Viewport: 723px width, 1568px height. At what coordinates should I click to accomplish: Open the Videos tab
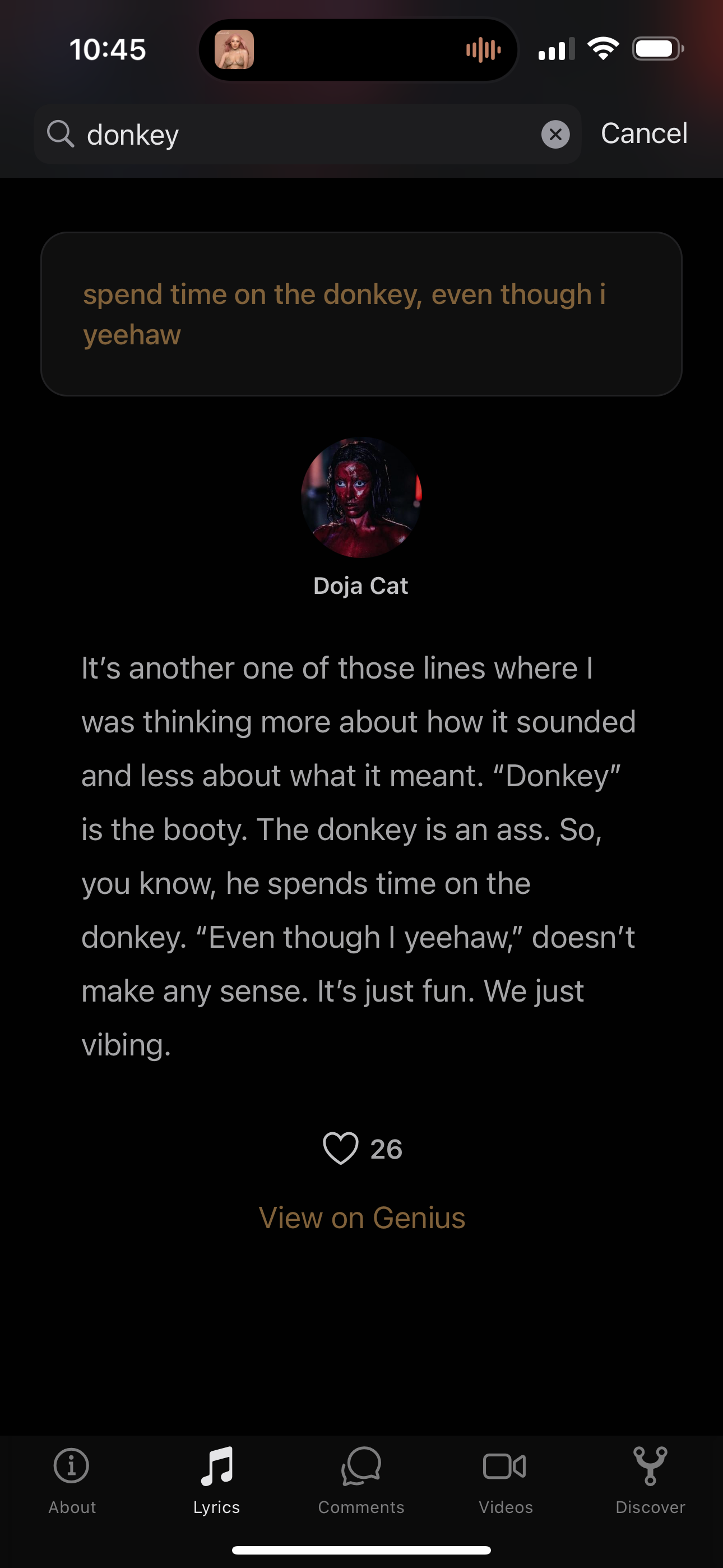(x=505, y=1481)
